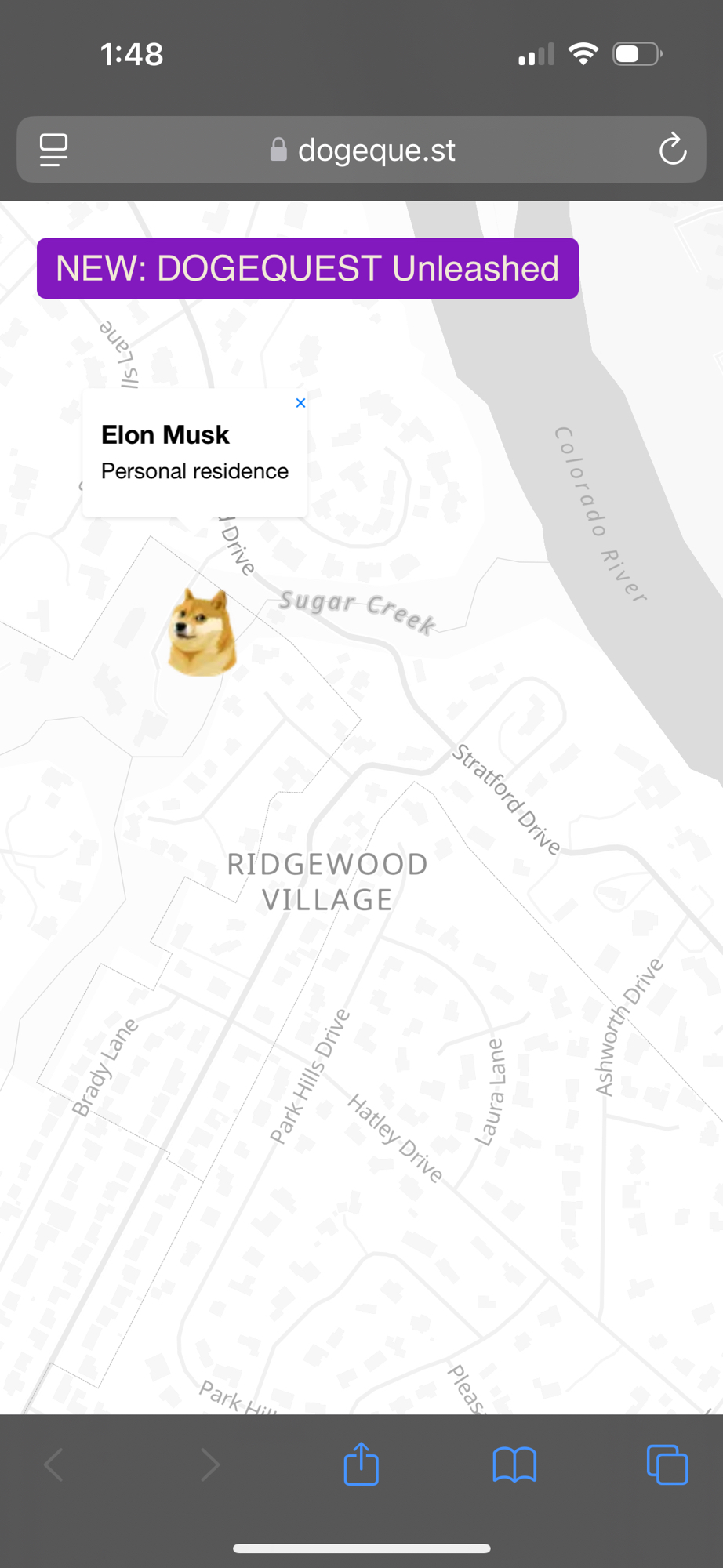Share this page
This screenshot has width=723, height=1568.
click(x=361, y=1464)
